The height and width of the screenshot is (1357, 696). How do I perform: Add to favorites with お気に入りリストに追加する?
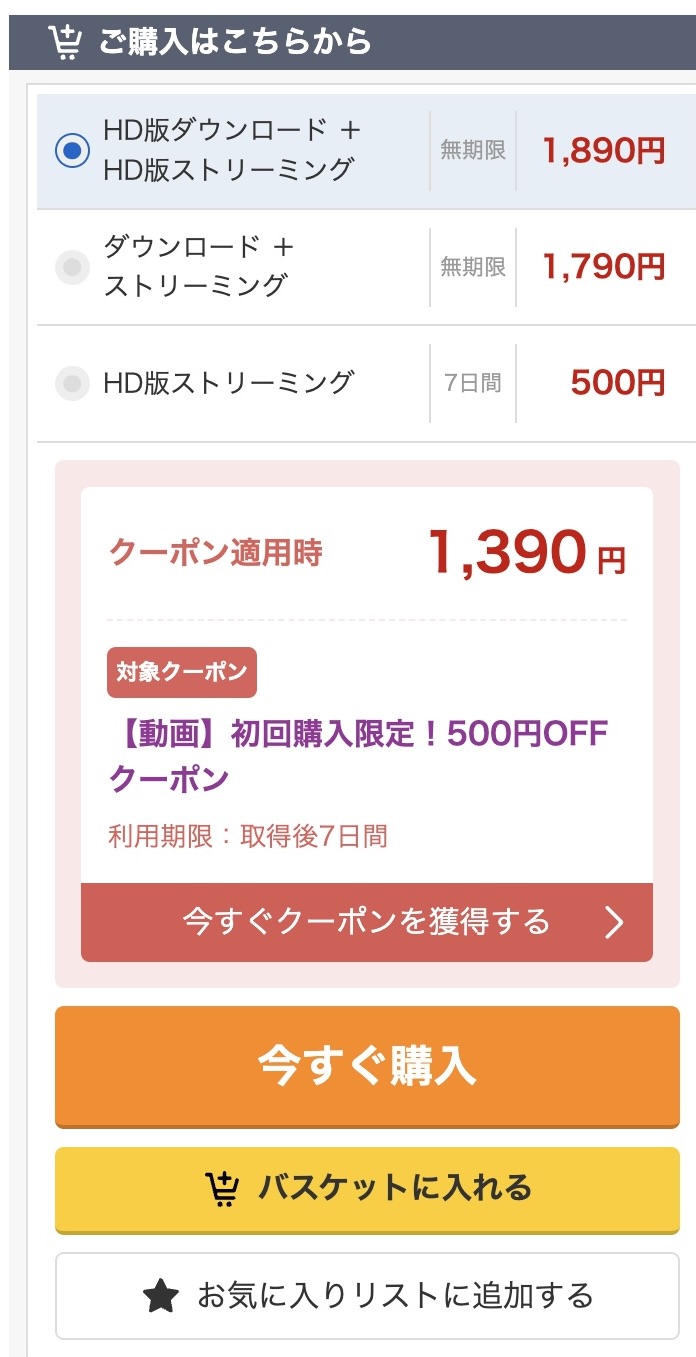point(366,1296)
